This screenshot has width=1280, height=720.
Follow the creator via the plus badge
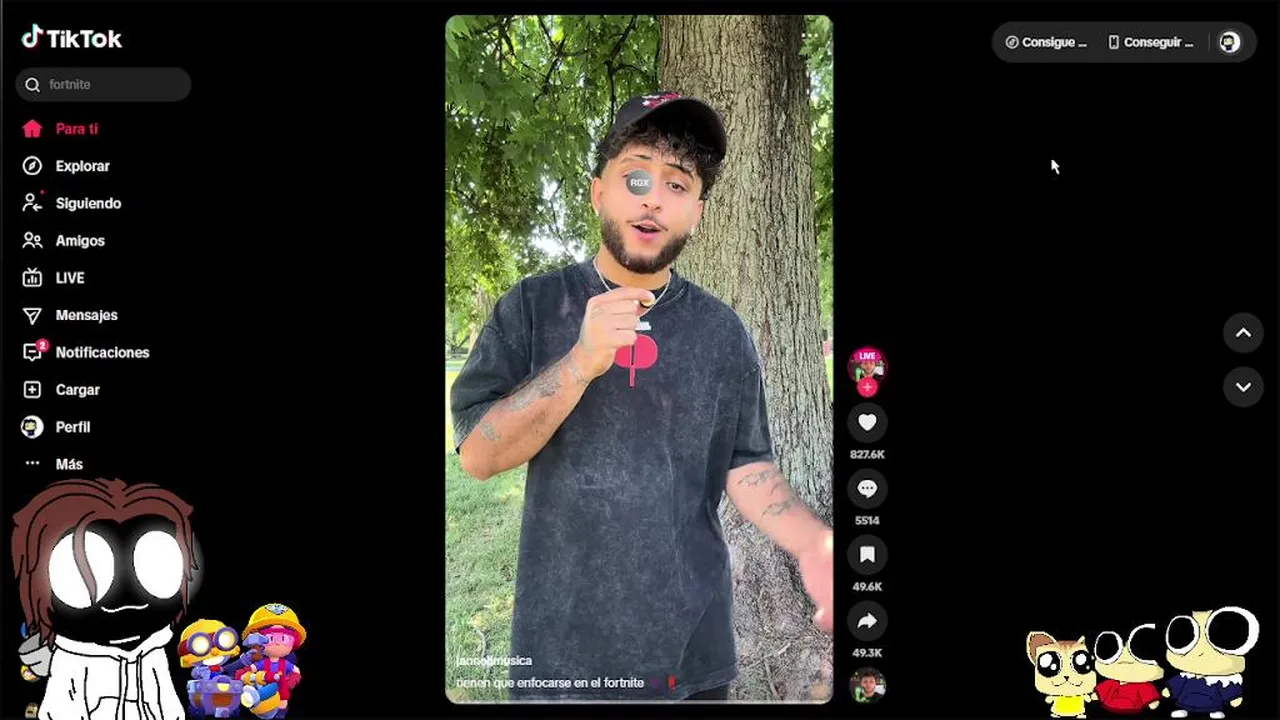click(x=867, y=388)
